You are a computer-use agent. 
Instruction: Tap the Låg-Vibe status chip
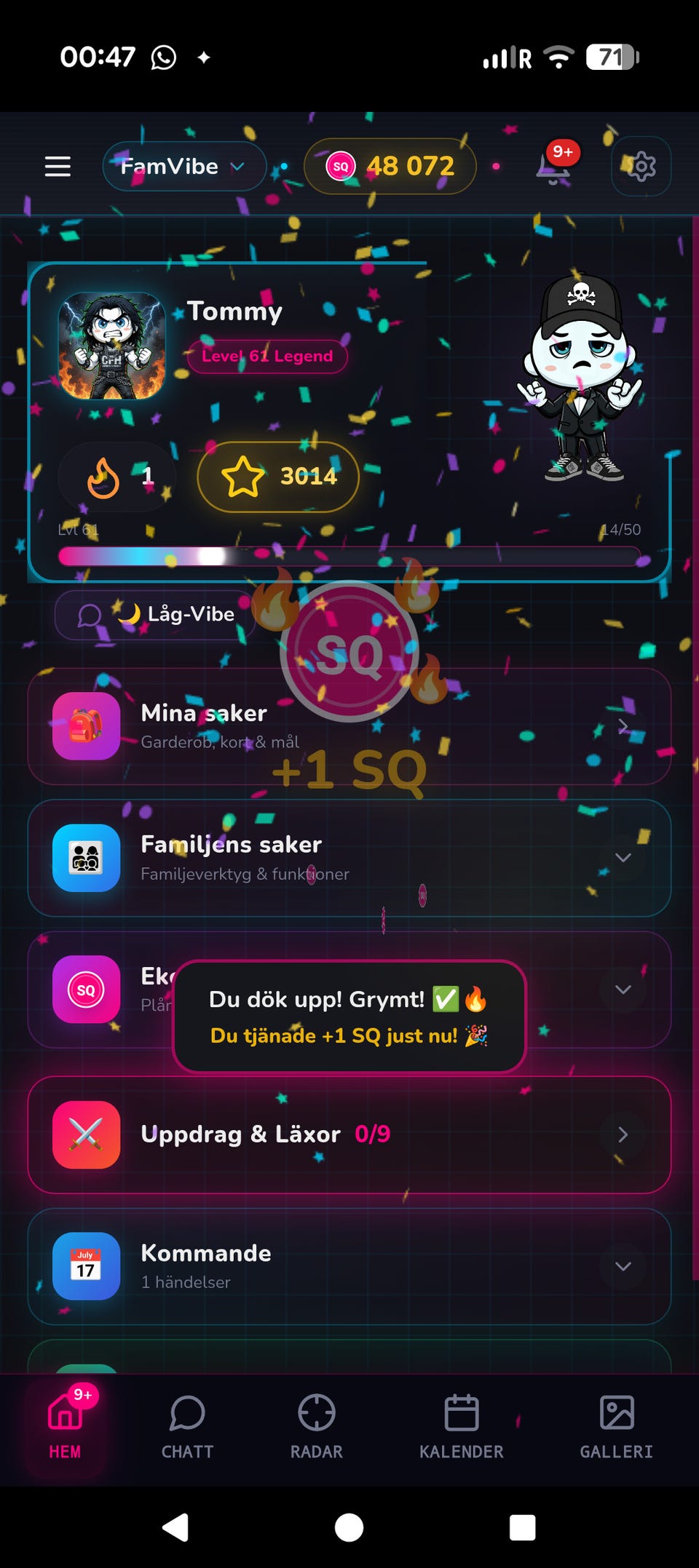click(x=155, y=615)
